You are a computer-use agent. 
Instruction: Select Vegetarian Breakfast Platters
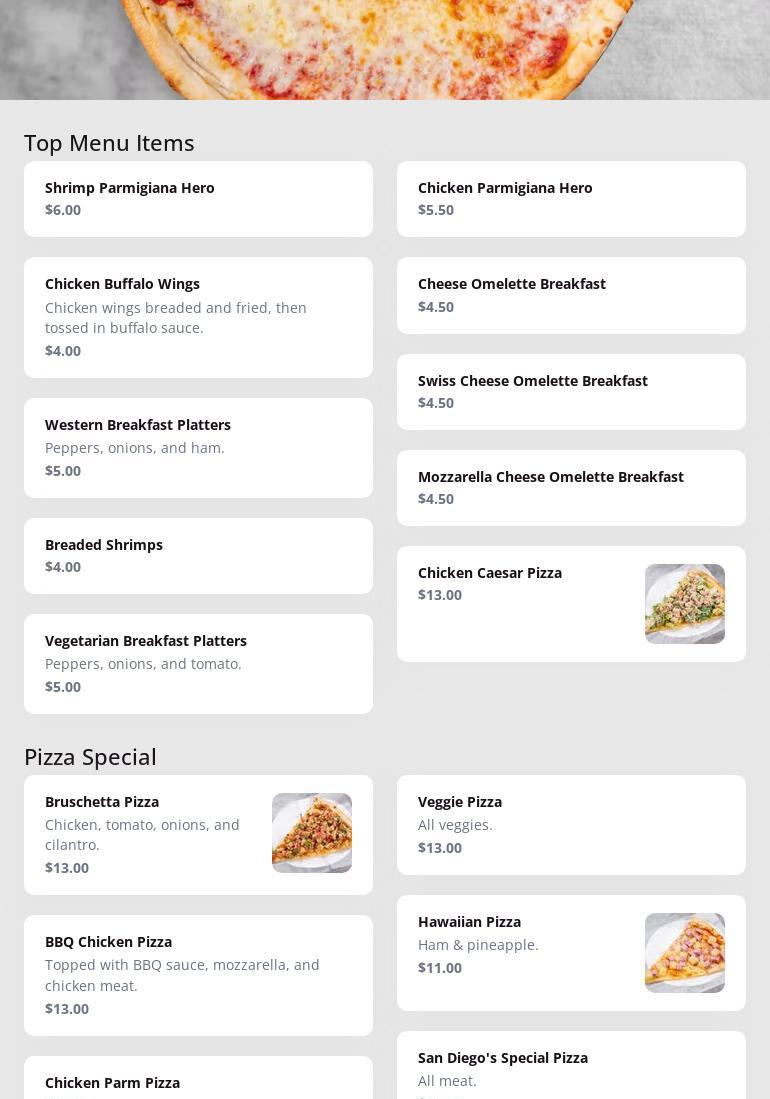pyautogui.click(x=198, y=664)
